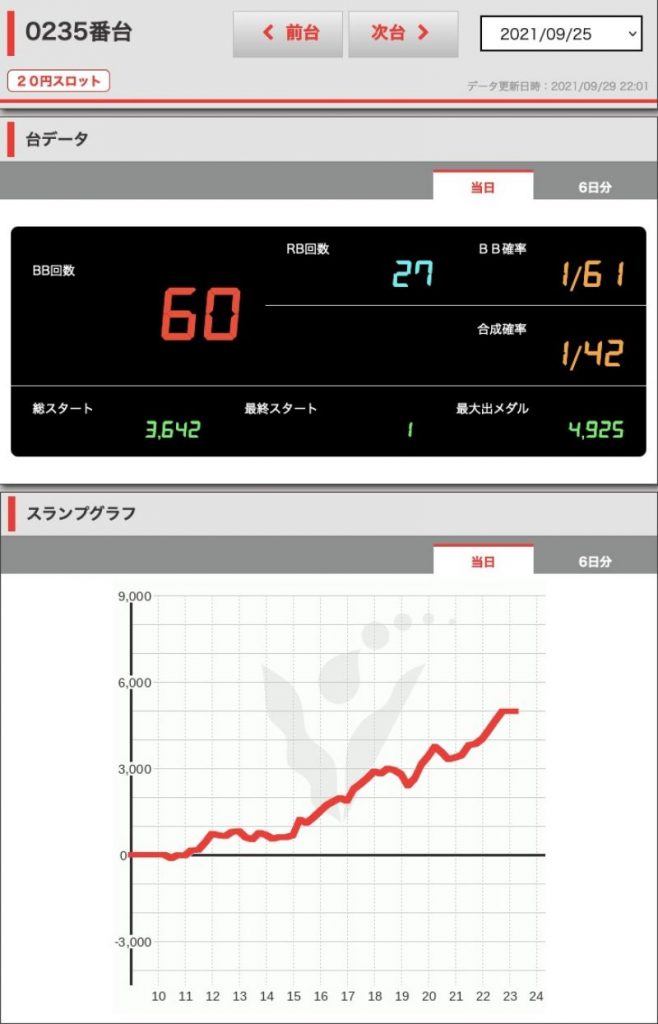
Task: Go to the next machine (次台)
Action: (x=402, y=34)
